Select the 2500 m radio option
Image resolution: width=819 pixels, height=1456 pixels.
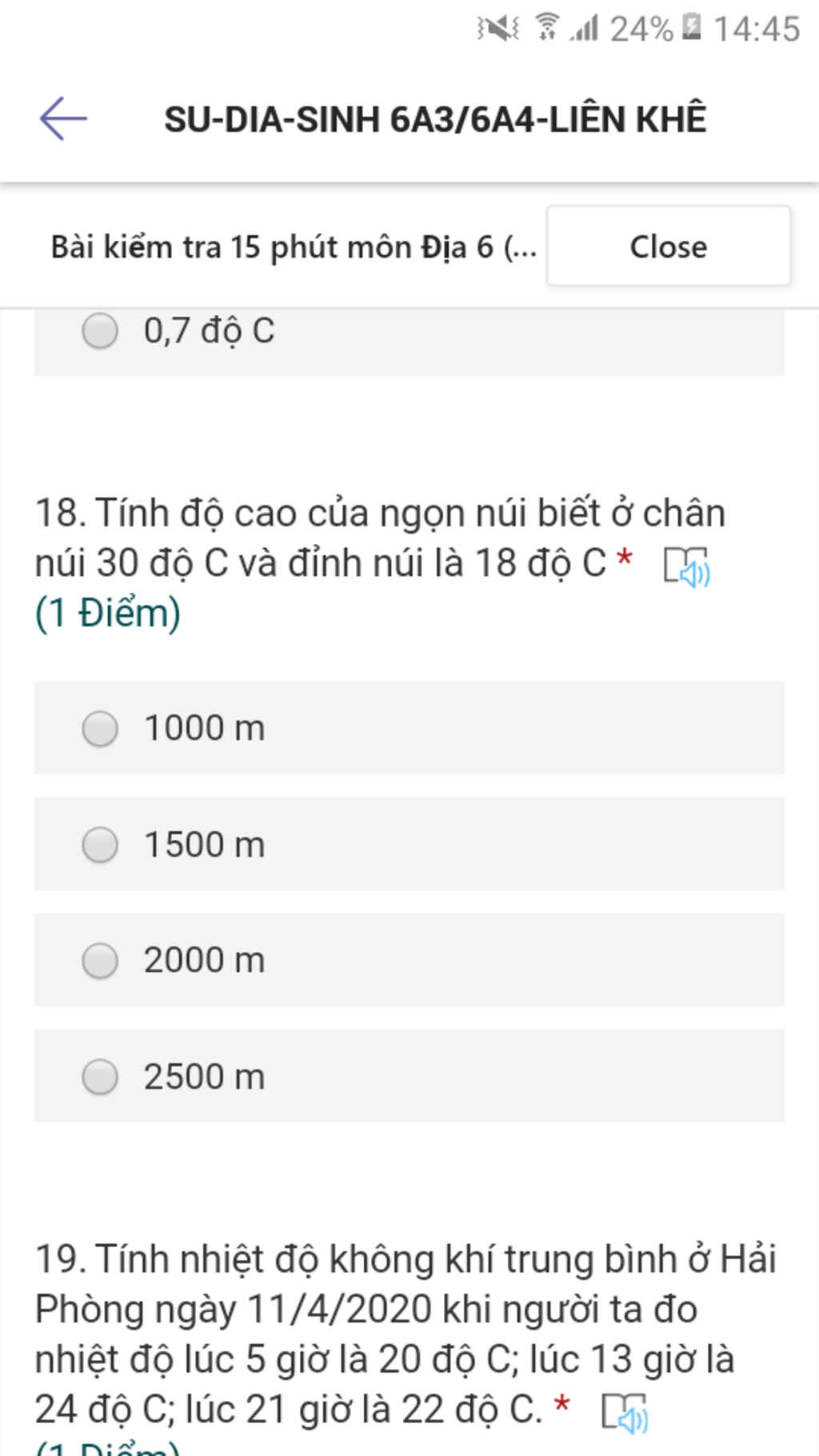click(x=101, y=1077)
